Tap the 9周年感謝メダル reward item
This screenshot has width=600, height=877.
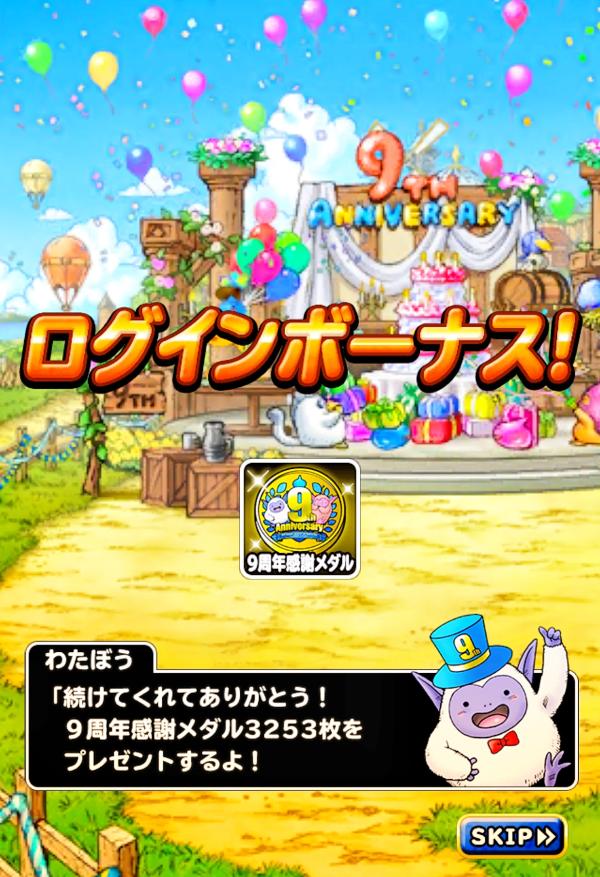pyautogui.click(x=300, y=519)
